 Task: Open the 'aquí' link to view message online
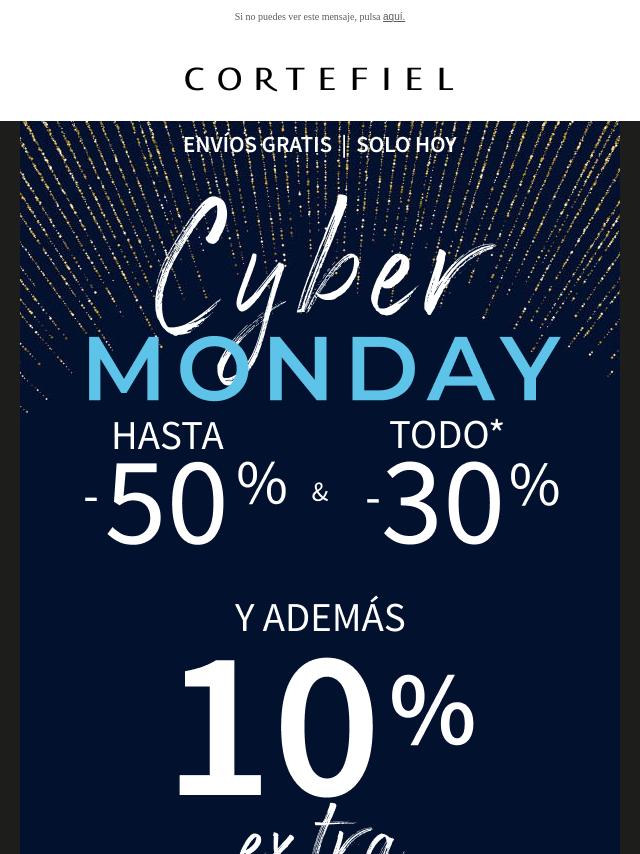tap(393, 16)
